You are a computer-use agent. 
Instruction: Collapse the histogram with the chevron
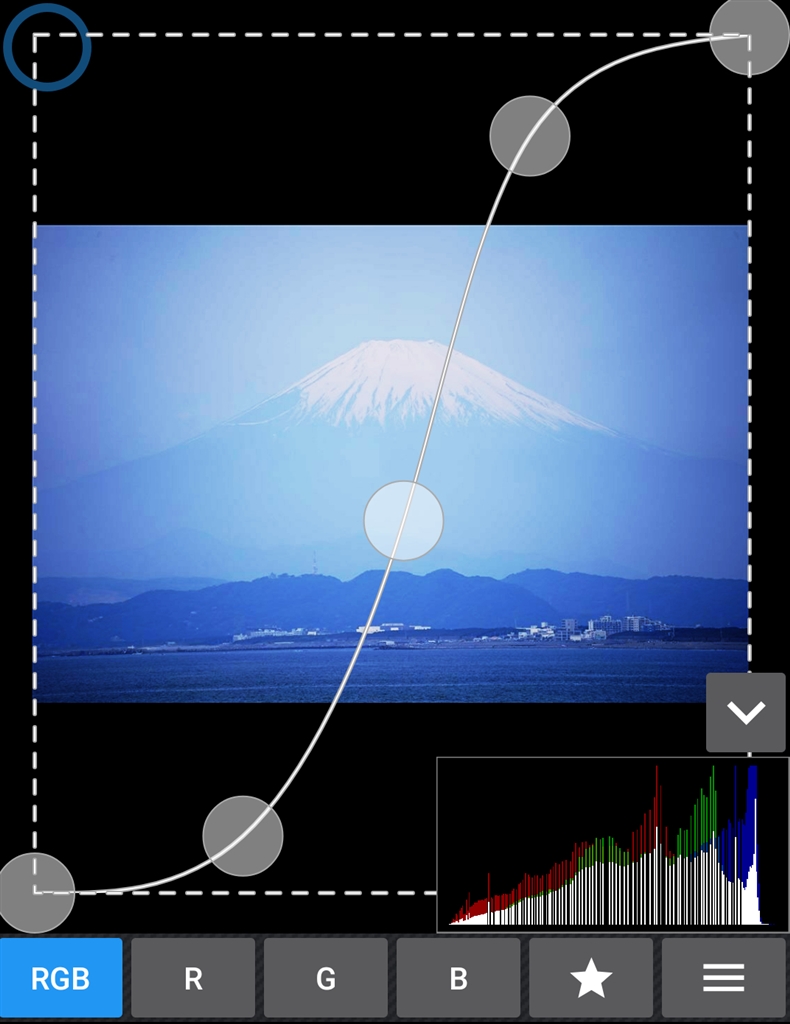tap(746, 712)
